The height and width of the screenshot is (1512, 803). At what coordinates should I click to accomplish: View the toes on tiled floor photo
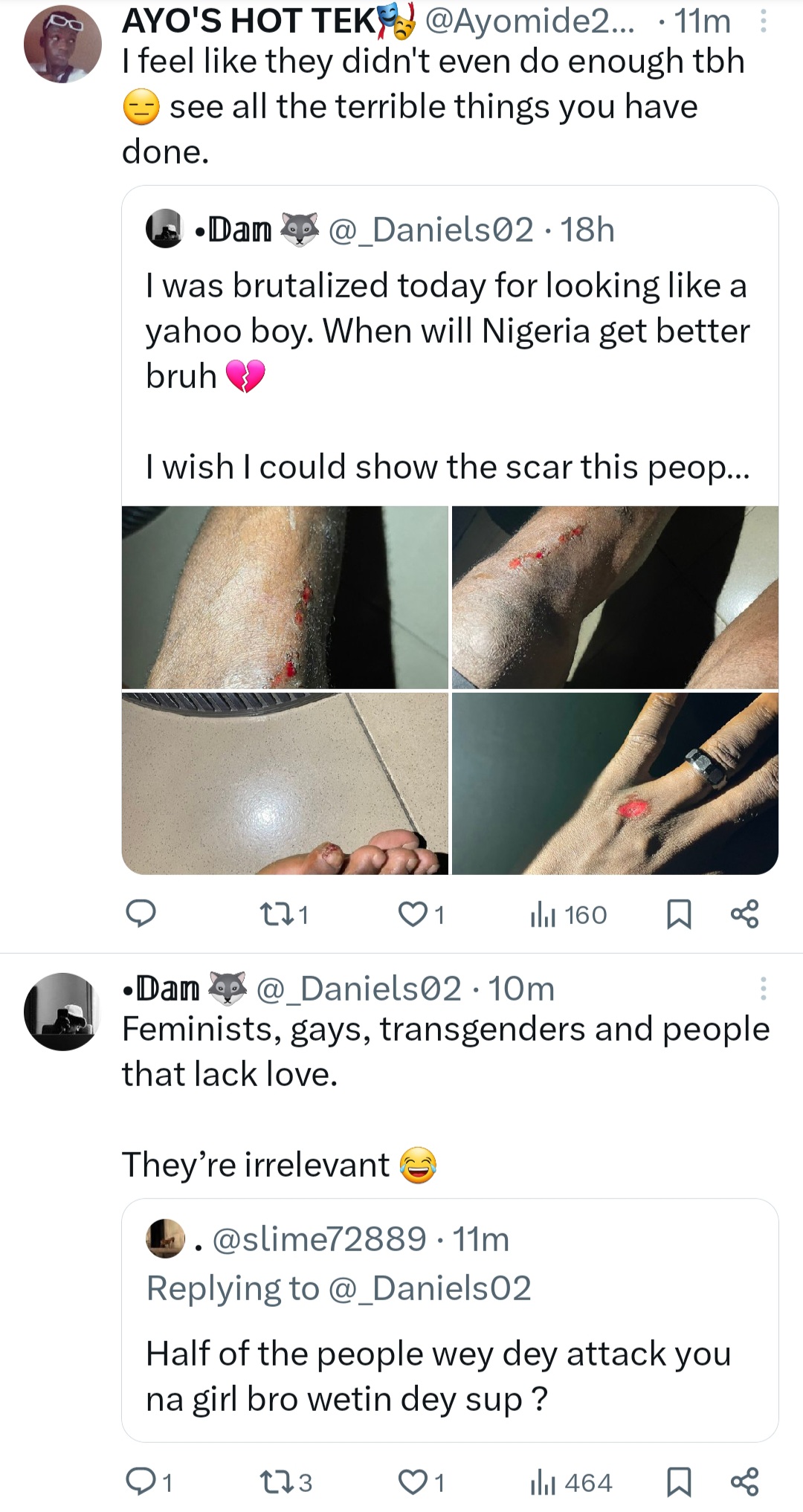point(285,784)
